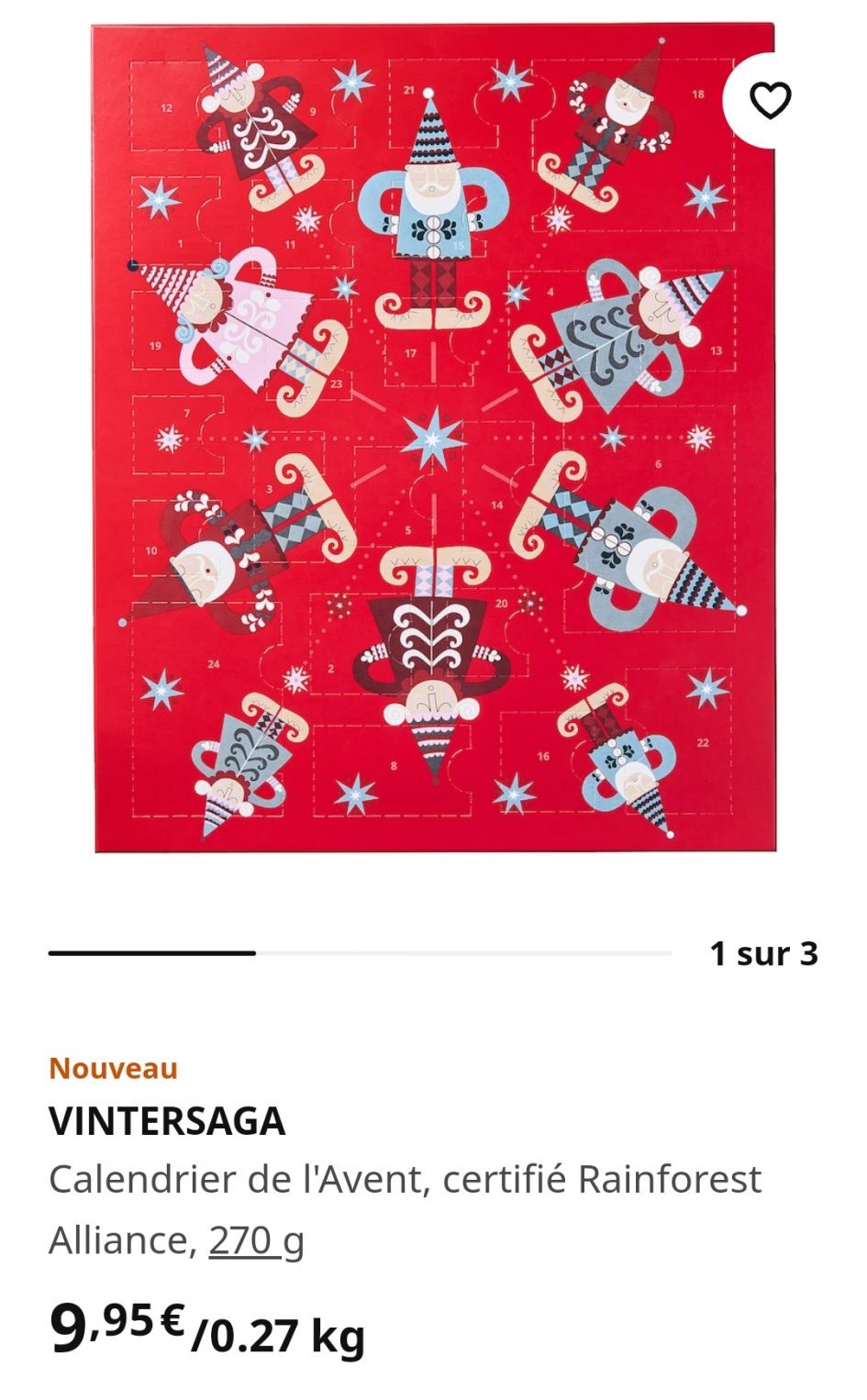Screen dimensions: 867x1400
Task: Open the advent calendar product image
Action: (x=434, y=439)
